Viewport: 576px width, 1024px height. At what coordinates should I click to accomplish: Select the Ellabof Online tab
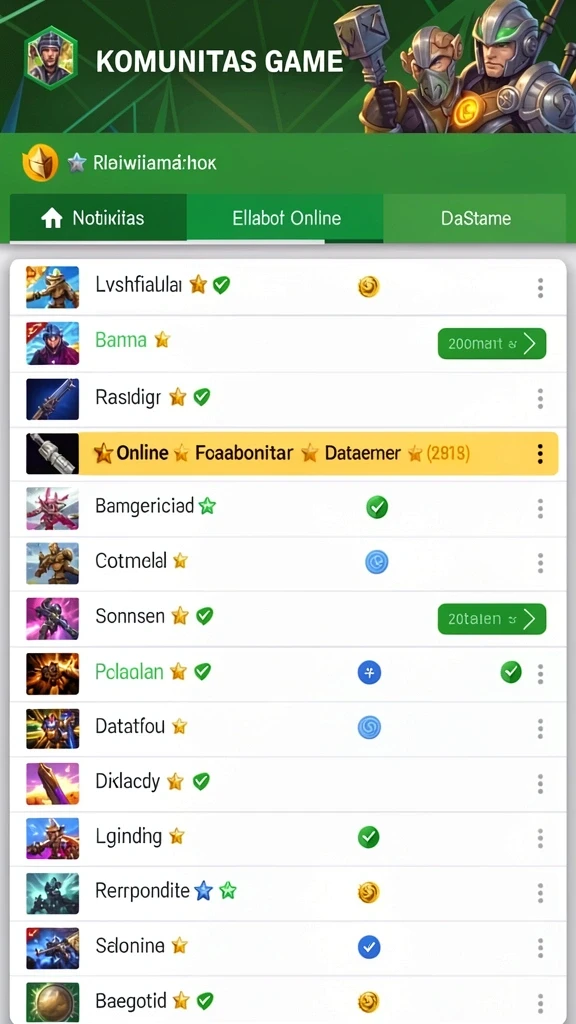286,218
